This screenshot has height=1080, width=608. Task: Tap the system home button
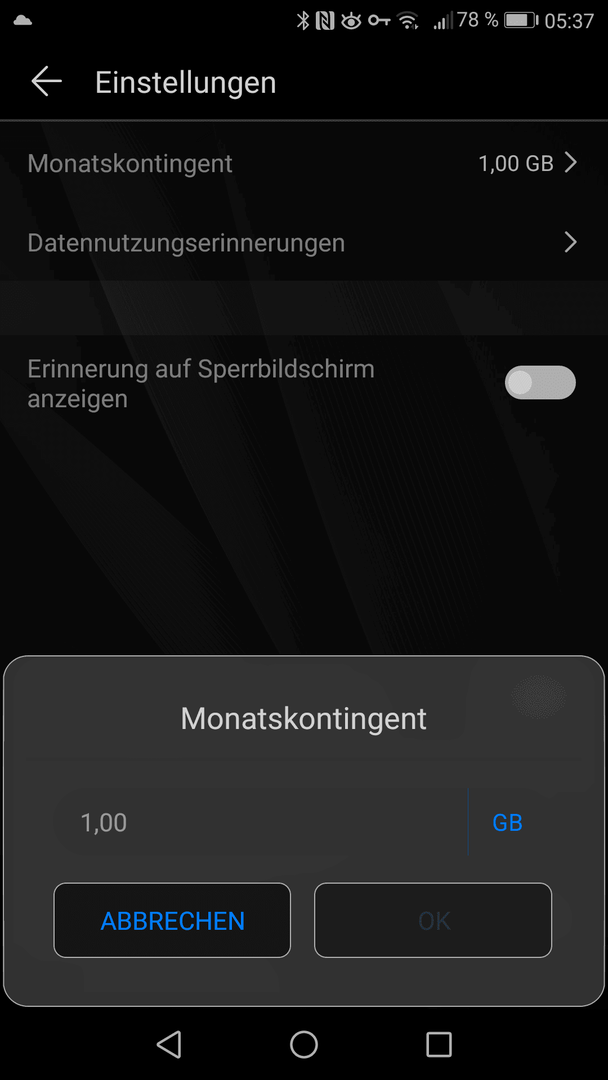click(304, 1044)
